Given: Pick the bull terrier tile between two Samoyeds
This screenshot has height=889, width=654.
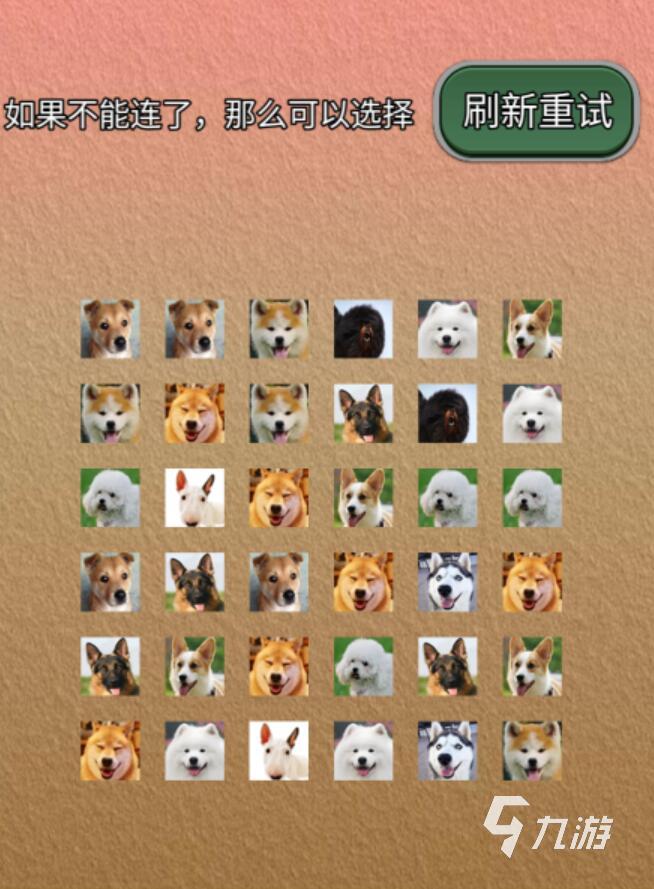Looking at the screenshot, I should point(279,751).
